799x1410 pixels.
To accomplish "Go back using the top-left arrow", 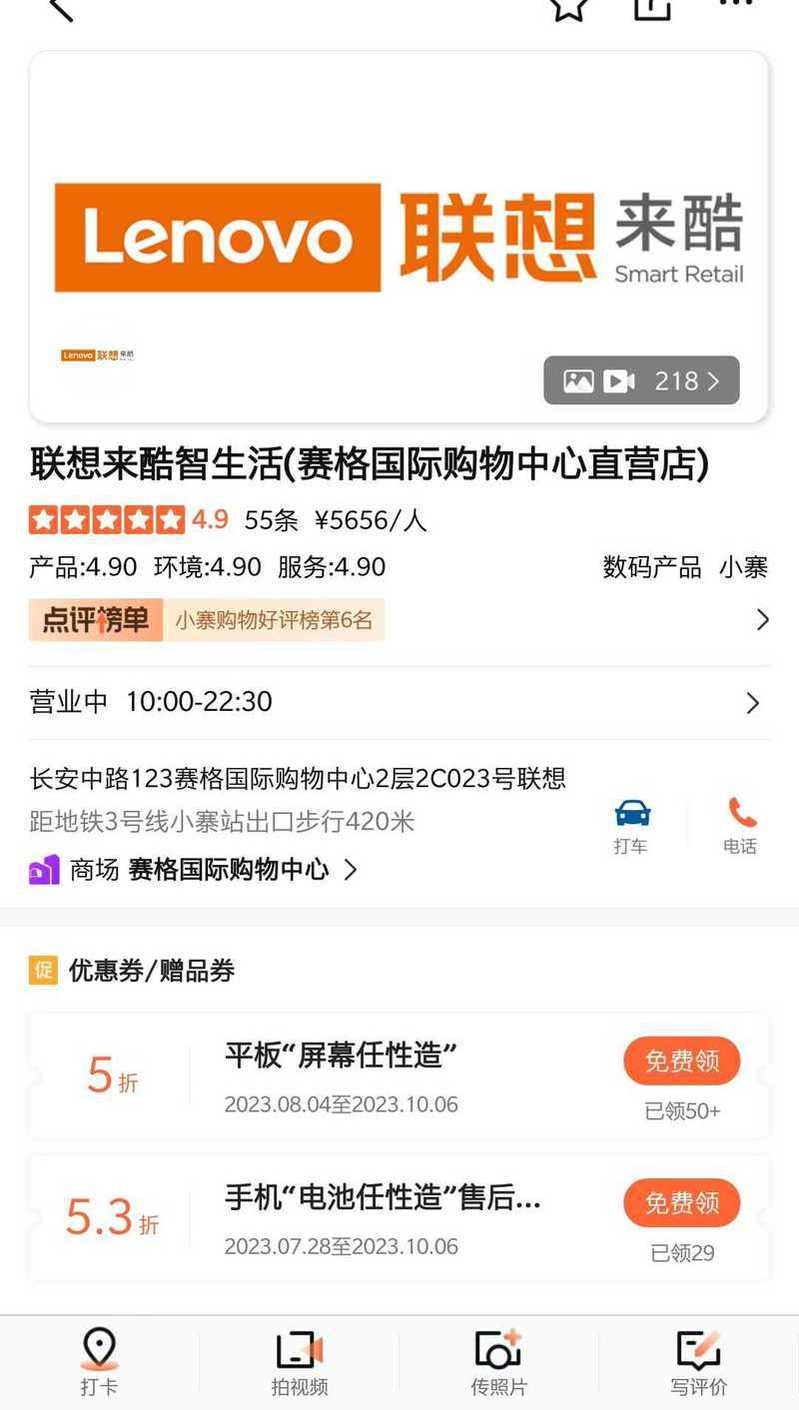I will 61,8.
